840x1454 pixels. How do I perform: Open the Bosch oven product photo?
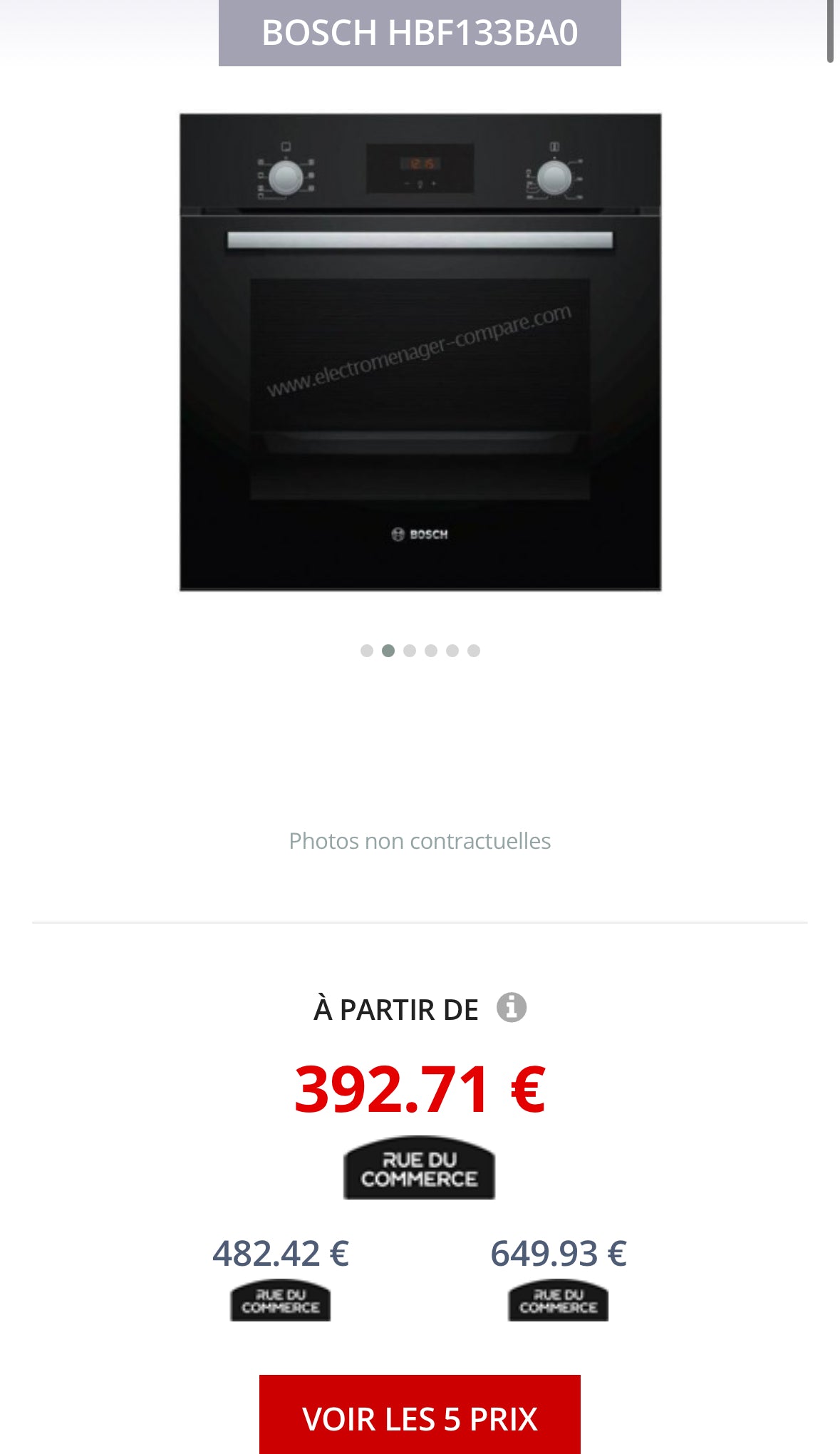[420, 352]
